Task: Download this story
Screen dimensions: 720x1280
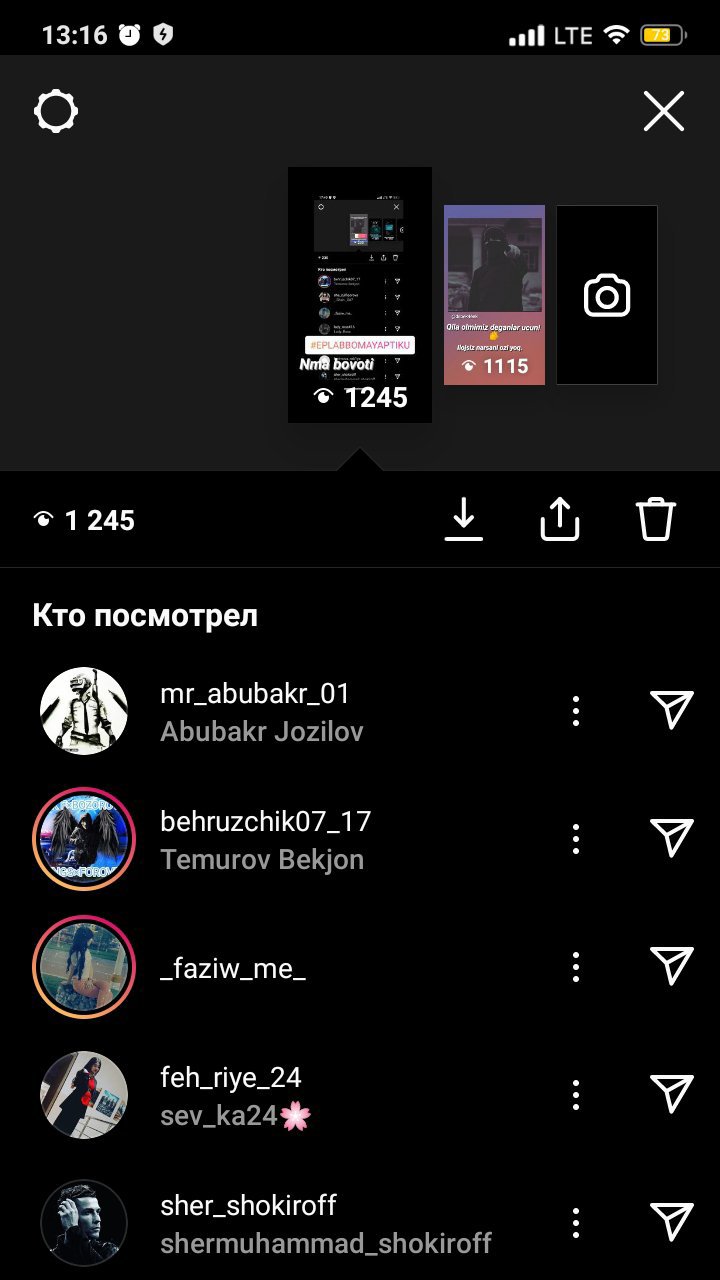Action: [463, 520]
